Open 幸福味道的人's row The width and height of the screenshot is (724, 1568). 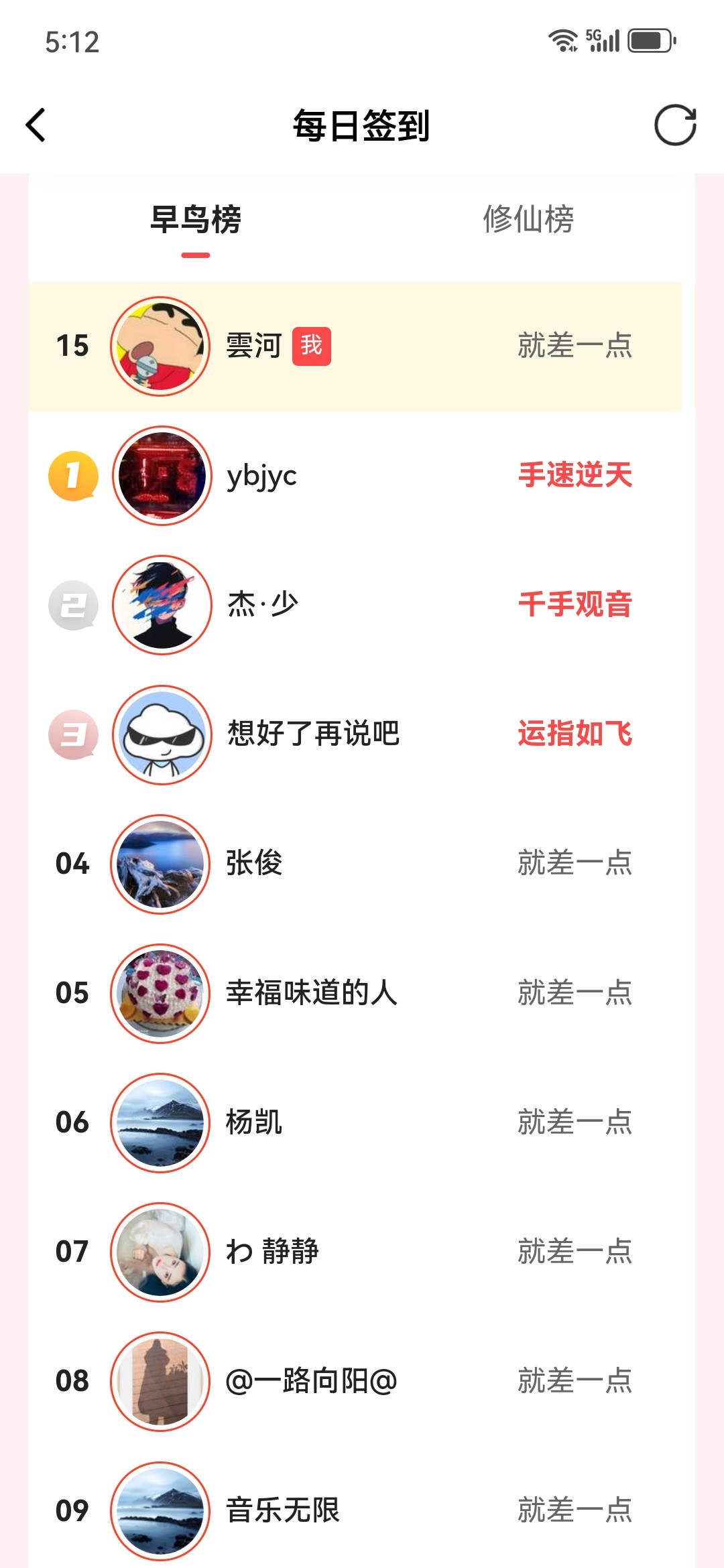pos(355,993)
